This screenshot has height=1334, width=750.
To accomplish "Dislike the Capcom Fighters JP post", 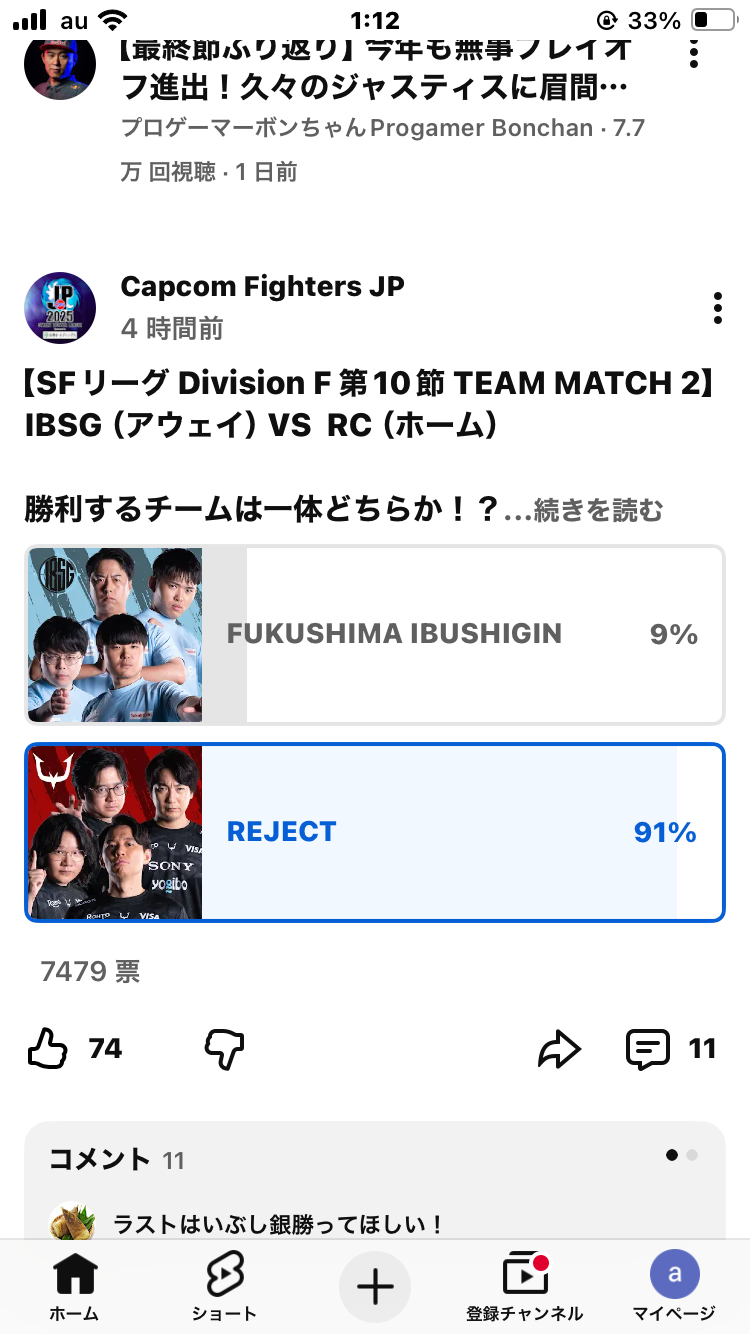I will tap(224, 1049).
